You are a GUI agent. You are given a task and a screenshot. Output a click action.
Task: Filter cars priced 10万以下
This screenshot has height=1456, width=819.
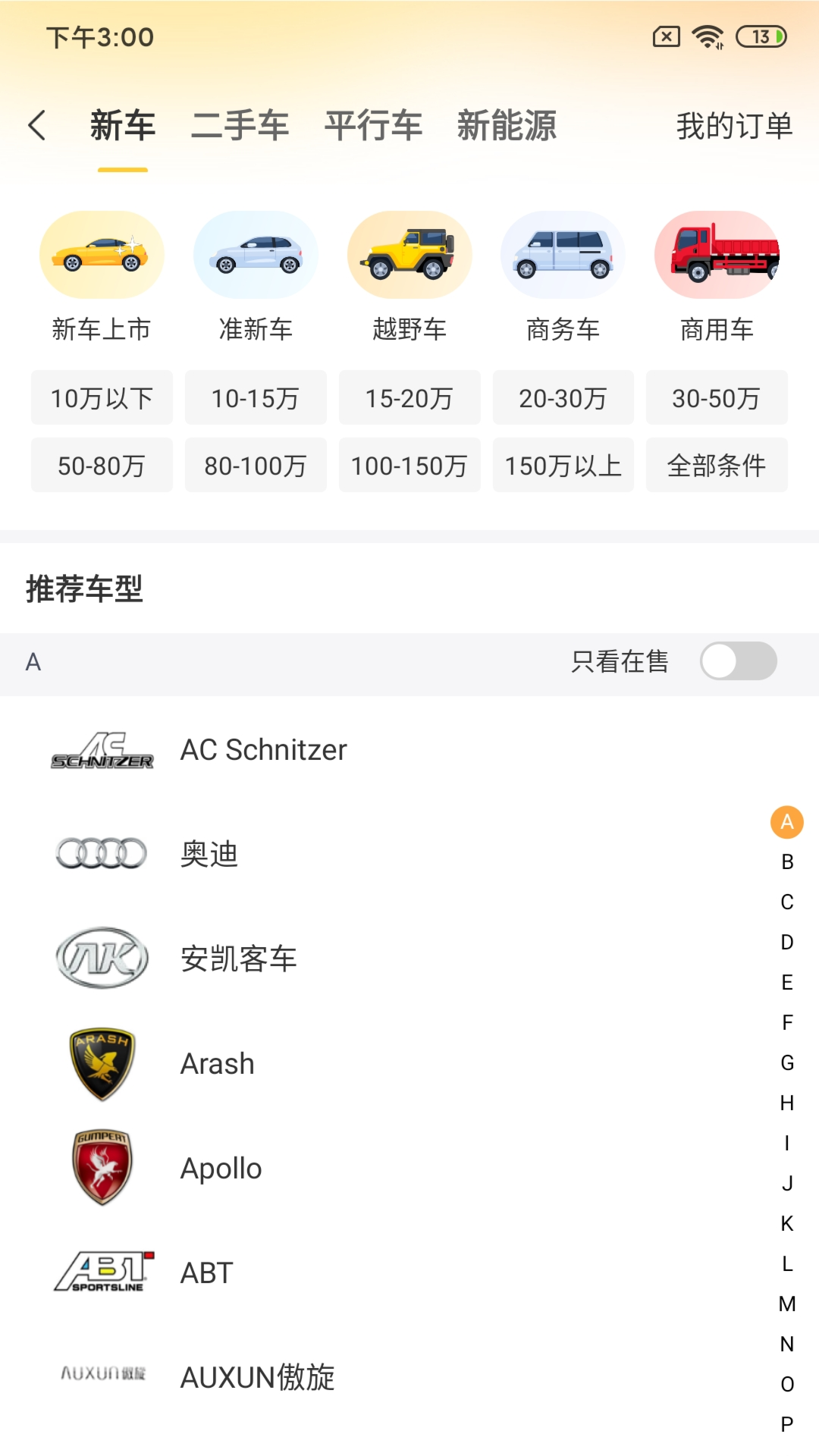tap(101, 397)
